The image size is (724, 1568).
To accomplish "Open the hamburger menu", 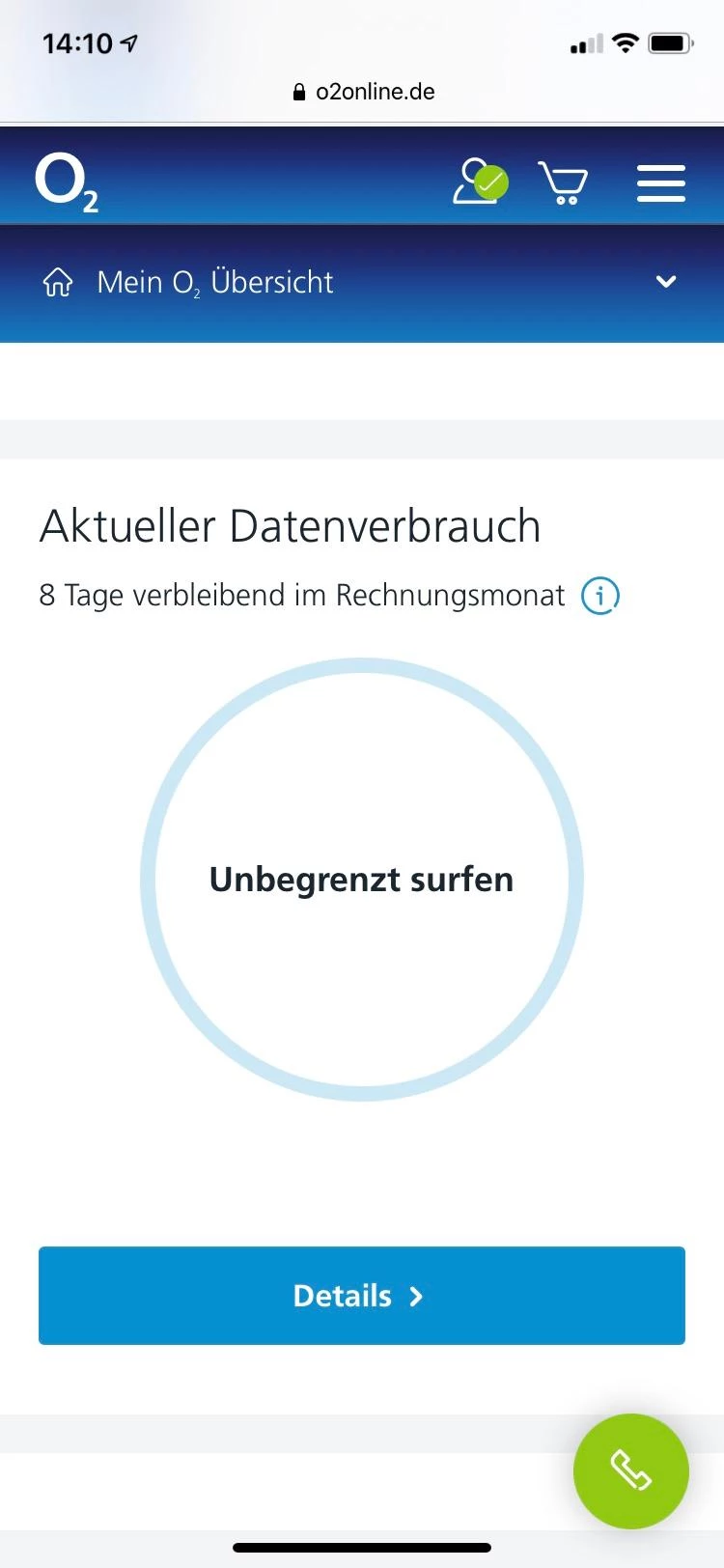I will [661, 182].
